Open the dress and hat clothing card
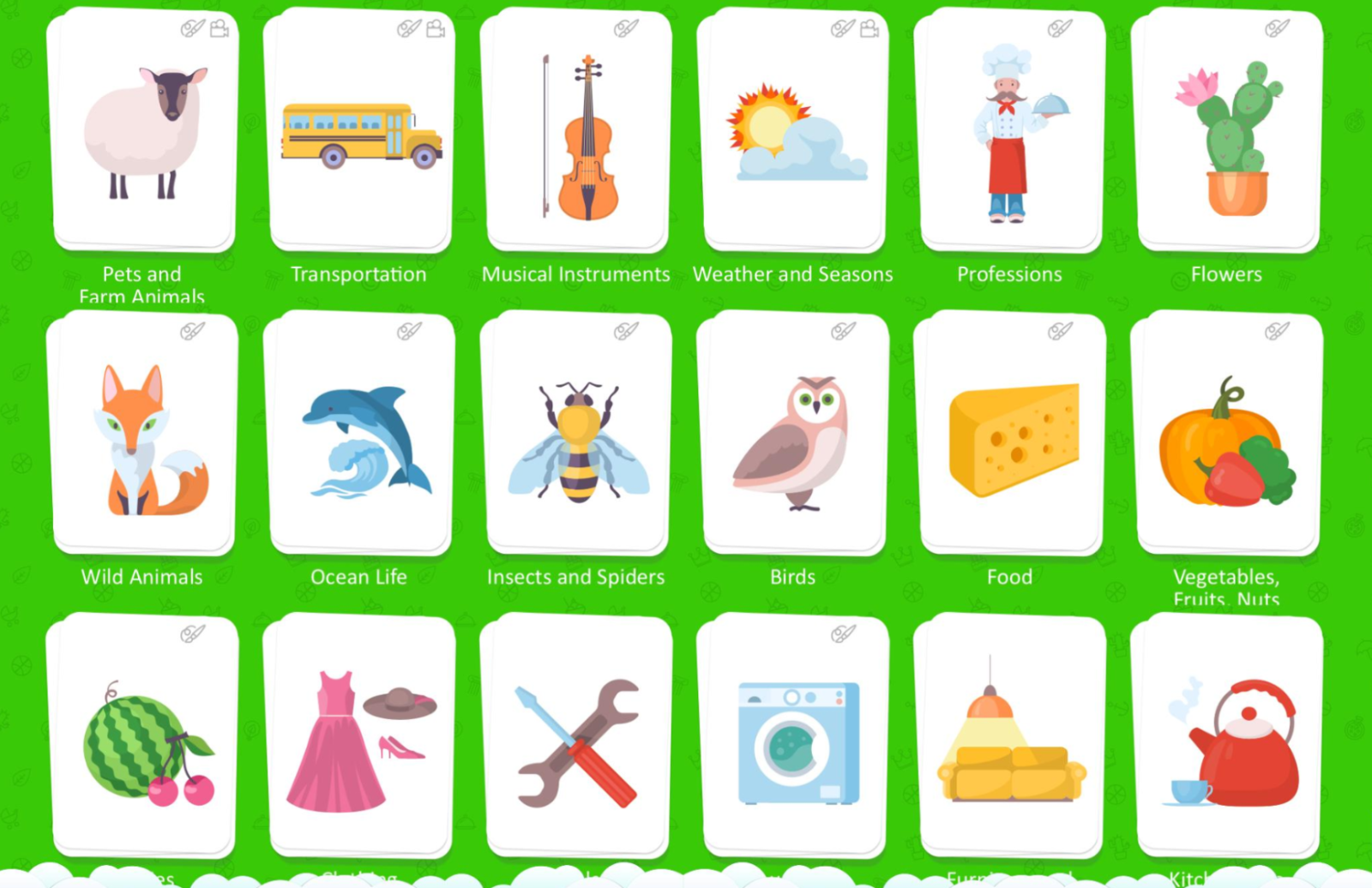Image resolution: width=1372 pixels, height=888 pixels. pos(360,741)
